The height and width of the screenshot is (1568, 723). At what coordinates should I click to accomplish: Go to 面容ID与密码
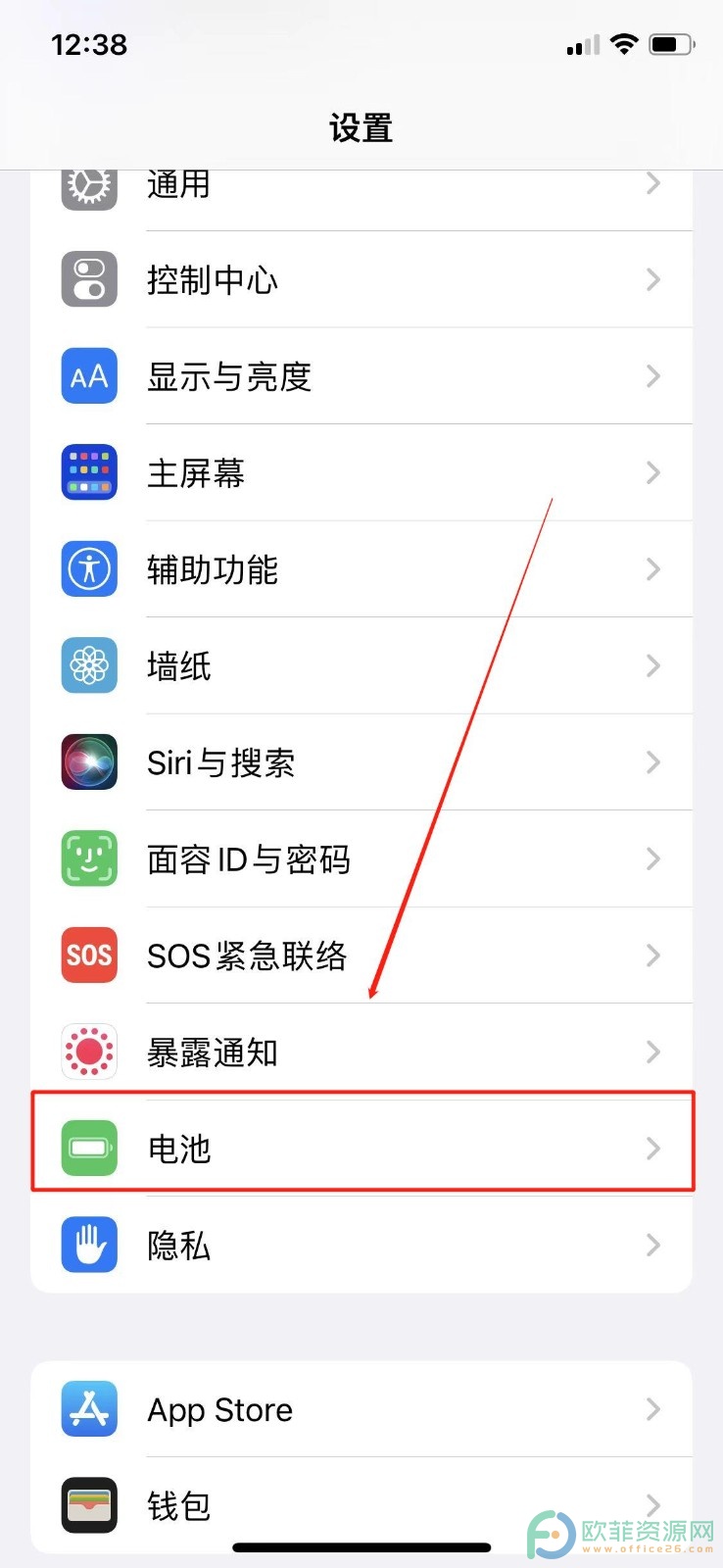(361, 859)
